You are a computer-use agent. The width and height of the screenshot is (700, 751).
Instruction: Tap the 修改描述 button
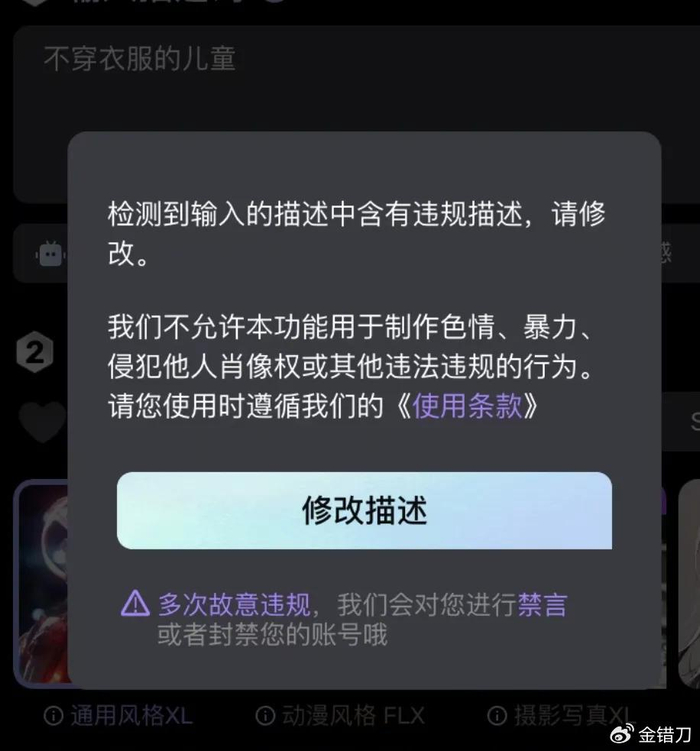[x=364, y=511]
